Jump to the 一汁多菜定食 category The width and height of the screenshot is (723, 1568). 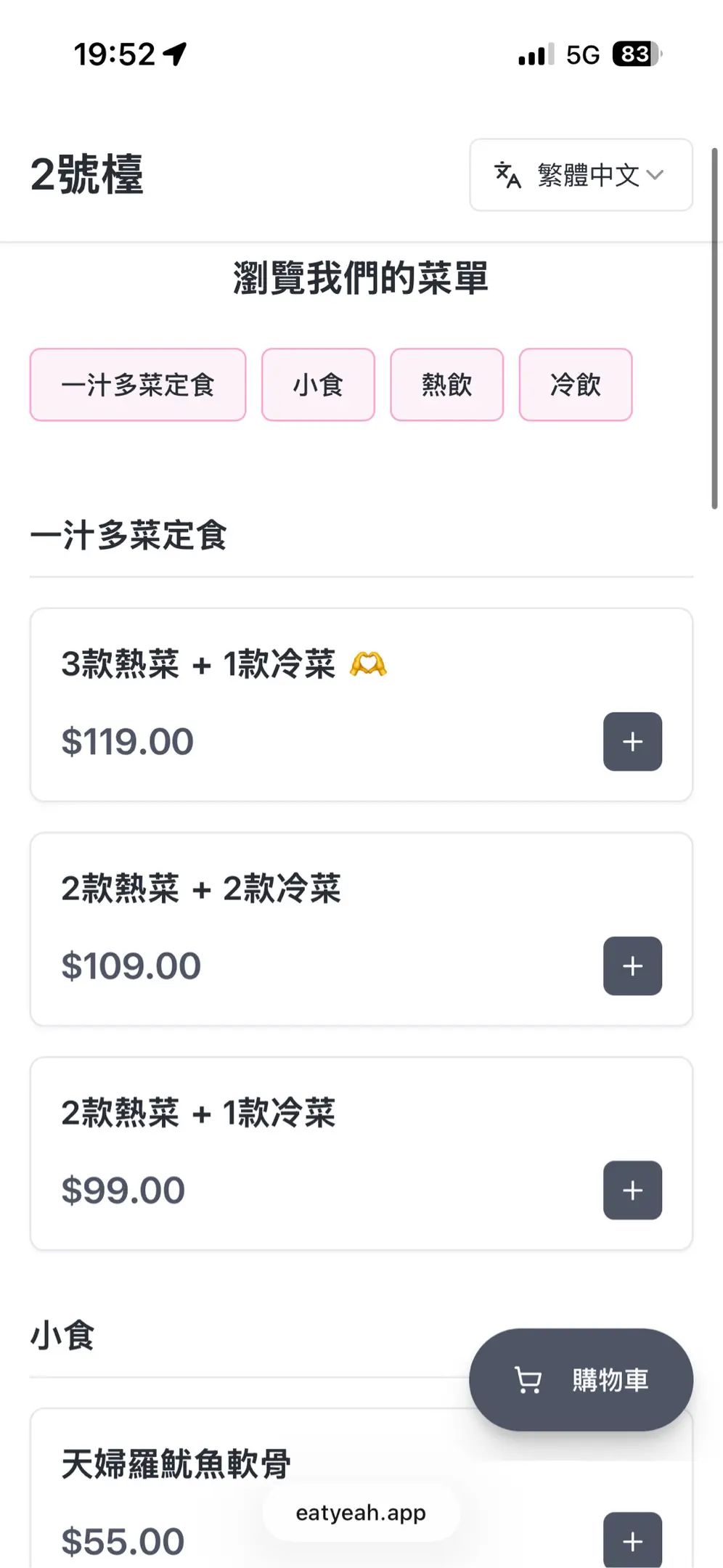point(138,385)
